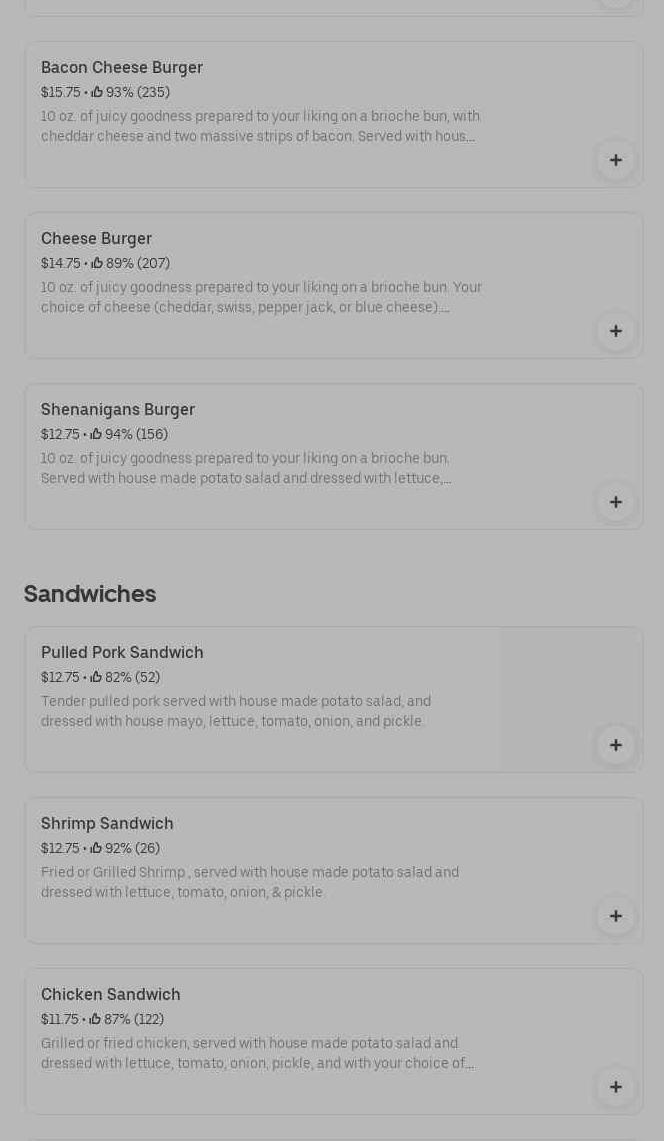Image resolution: width=664 pixels, height=1141 pixels.
Task: Add Cheese Burger to cart
Action: (x=615, y=331)
